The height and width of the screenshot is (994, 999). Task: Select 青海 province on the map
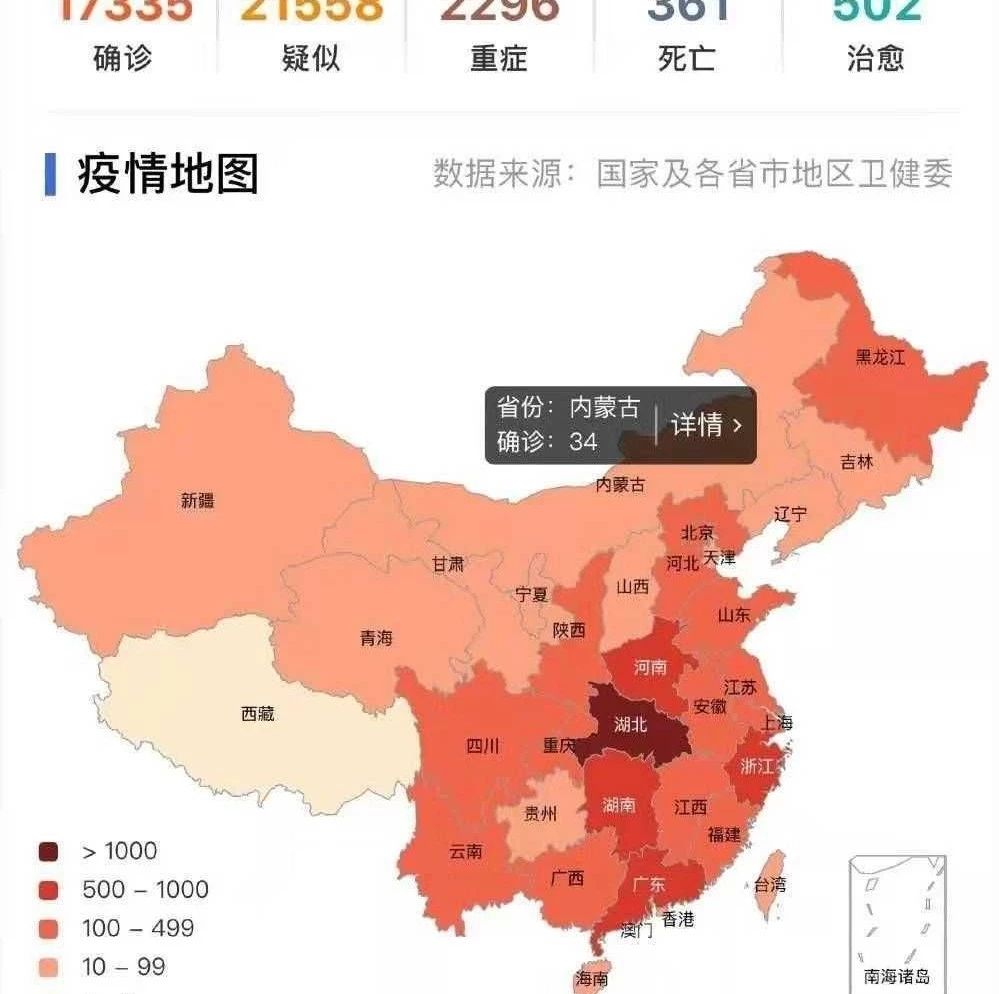point(377,638)
